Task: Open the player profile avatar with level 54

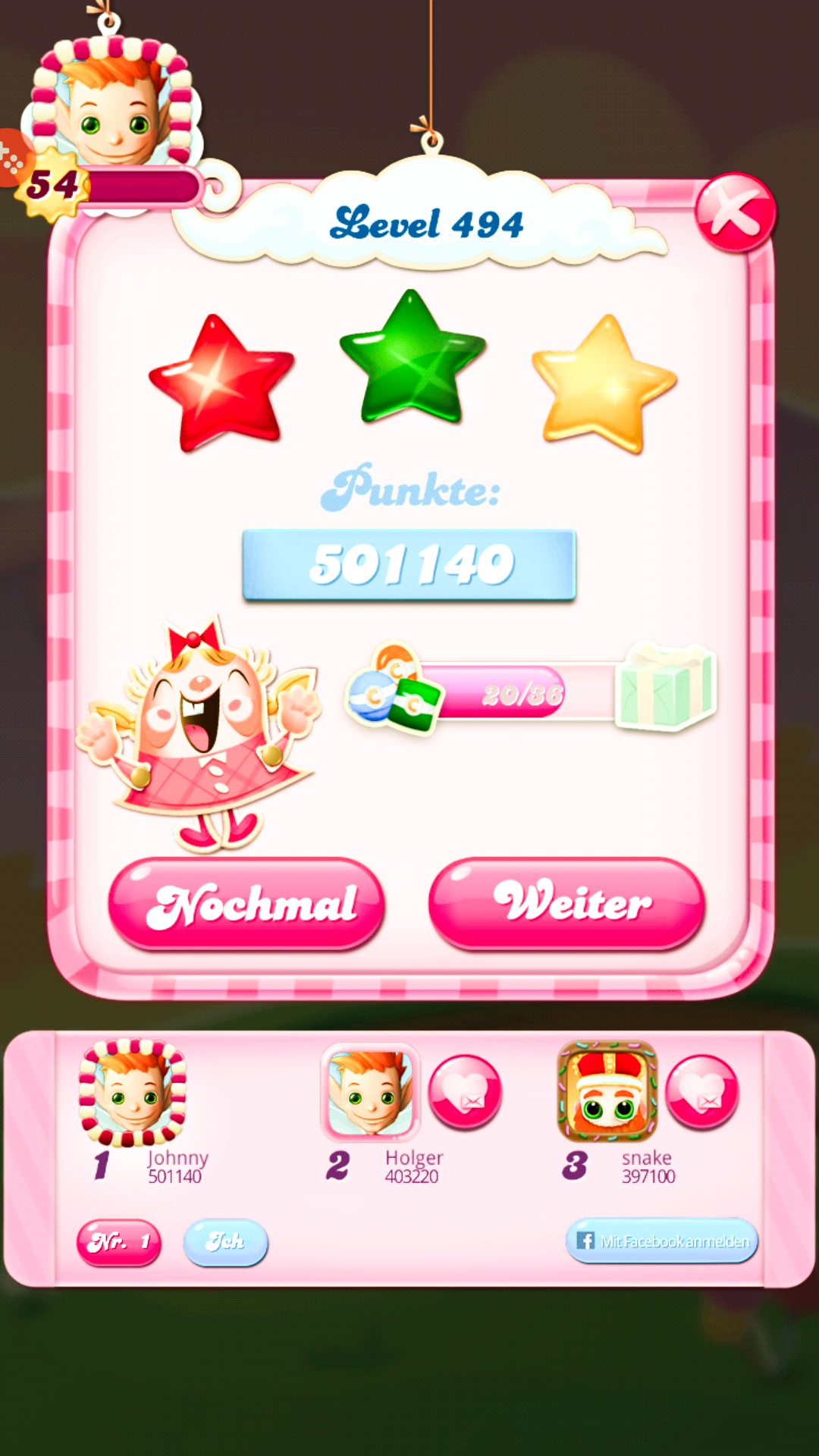Action: [114, 106]
